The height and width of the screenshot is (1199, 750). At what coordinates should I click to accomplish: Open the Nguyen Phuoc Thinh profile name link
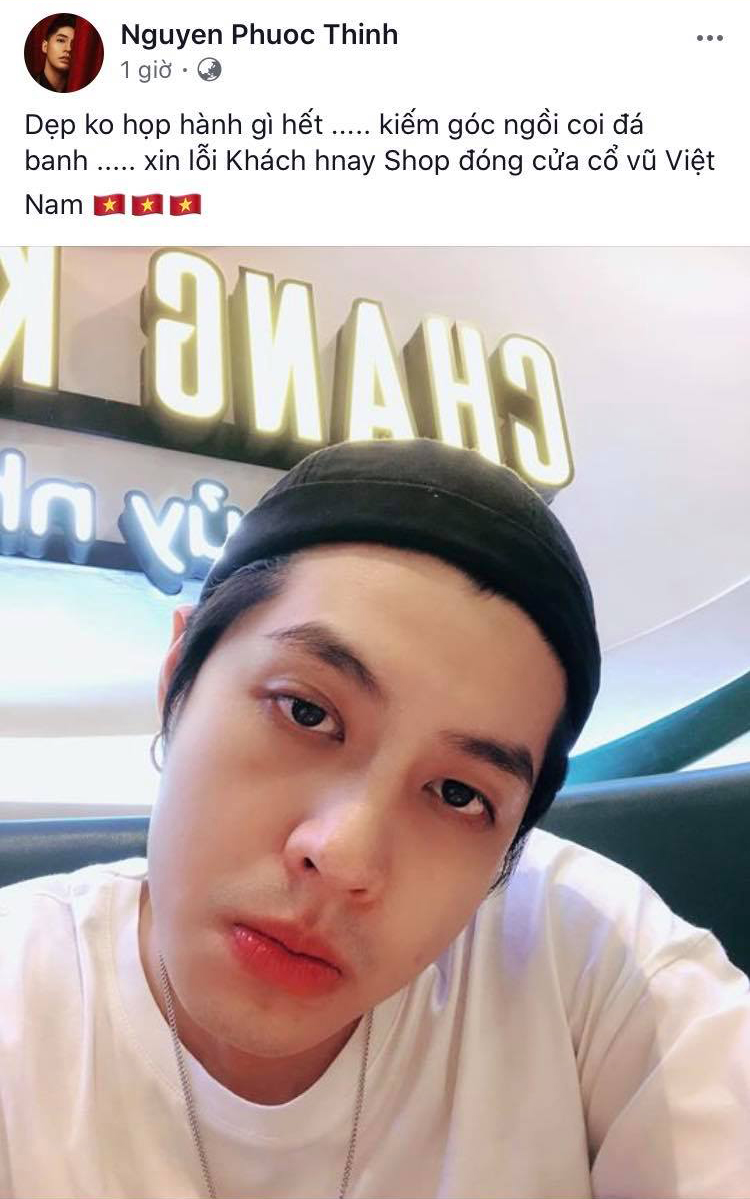[259, 35]
